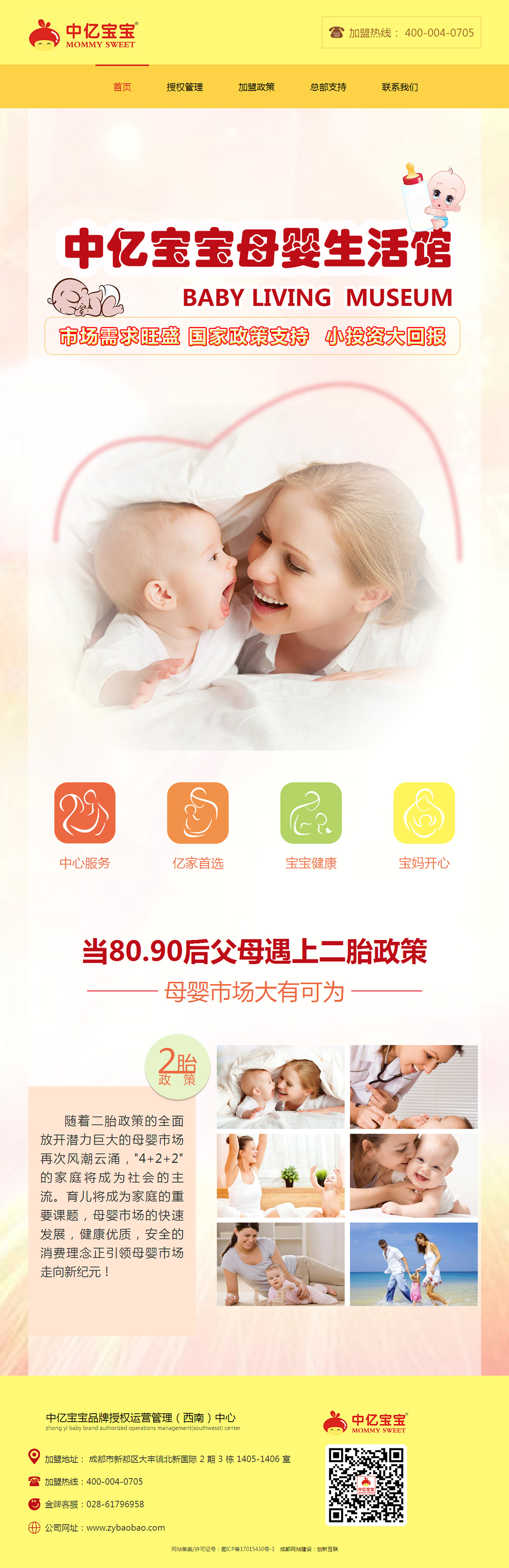Tap the 中亿宝宝 Mommy Sweet header logo
509x1568 pixels.
(x=83, y=34)
